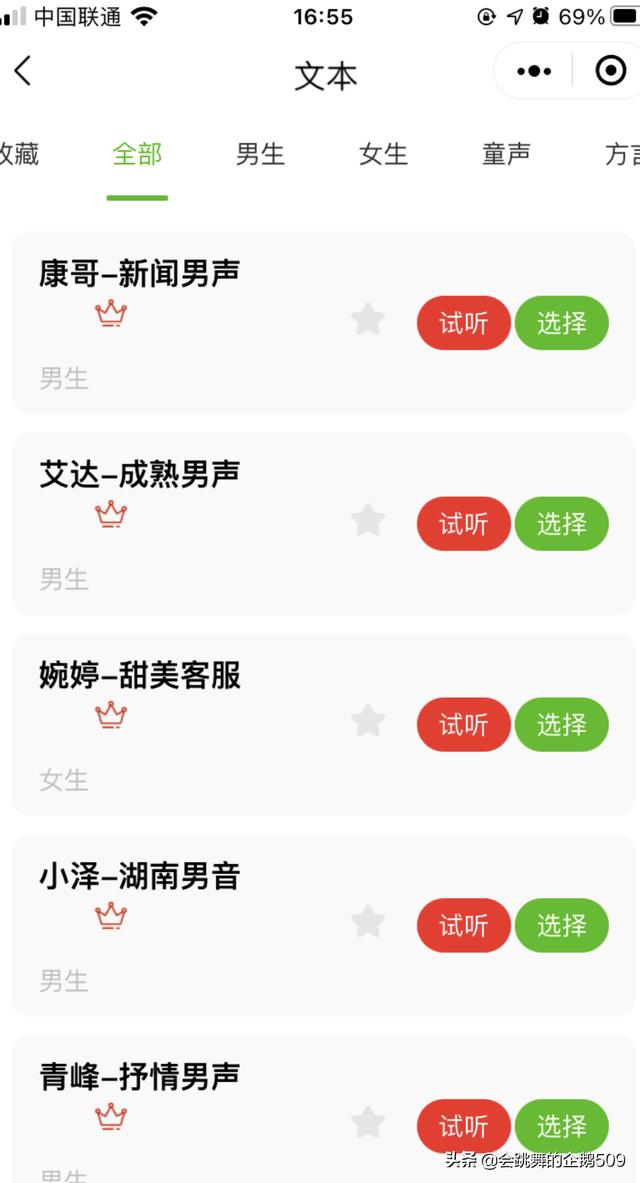The height and width of the screenshot is (1183, 640).
Task: Choose 小泽-湖南男音 with 选择
Action: [x=562, y=925]
